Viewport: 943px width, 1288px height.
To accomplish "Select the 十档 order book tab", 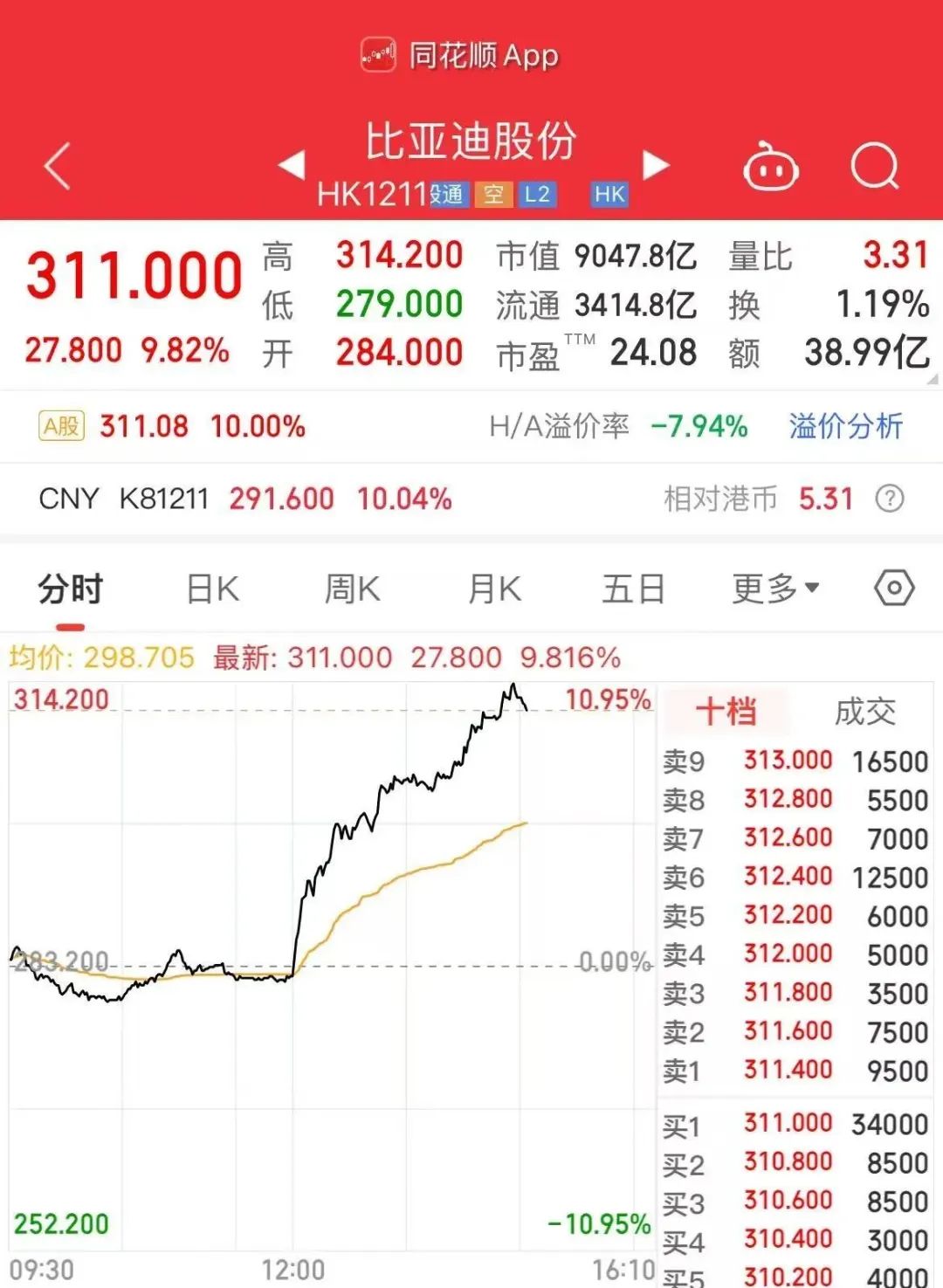I will click(726, 712).
